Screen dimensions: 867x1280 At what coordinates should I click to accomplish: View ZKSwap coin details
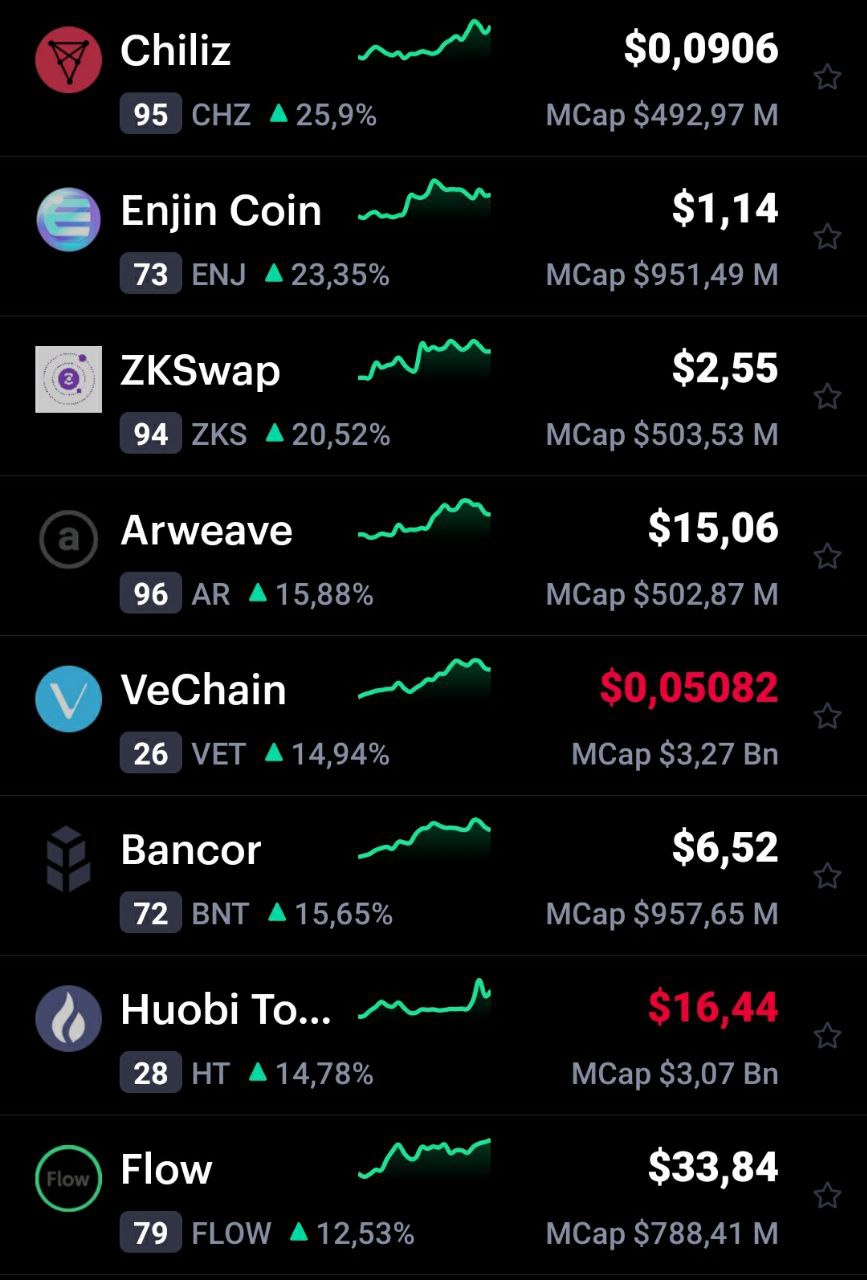(200, 371)
